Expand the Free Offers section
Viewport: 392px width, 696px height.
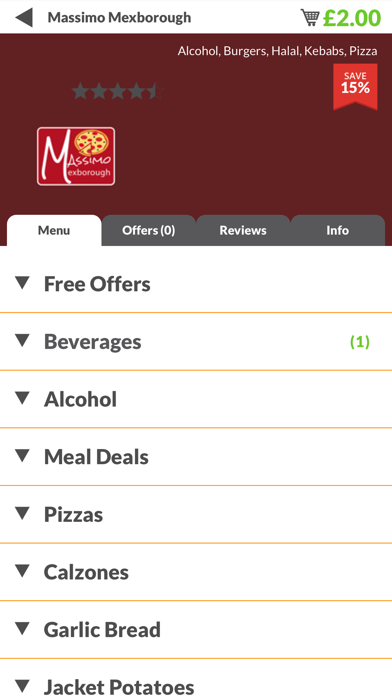pyautogui.click(x=196, y=284)
